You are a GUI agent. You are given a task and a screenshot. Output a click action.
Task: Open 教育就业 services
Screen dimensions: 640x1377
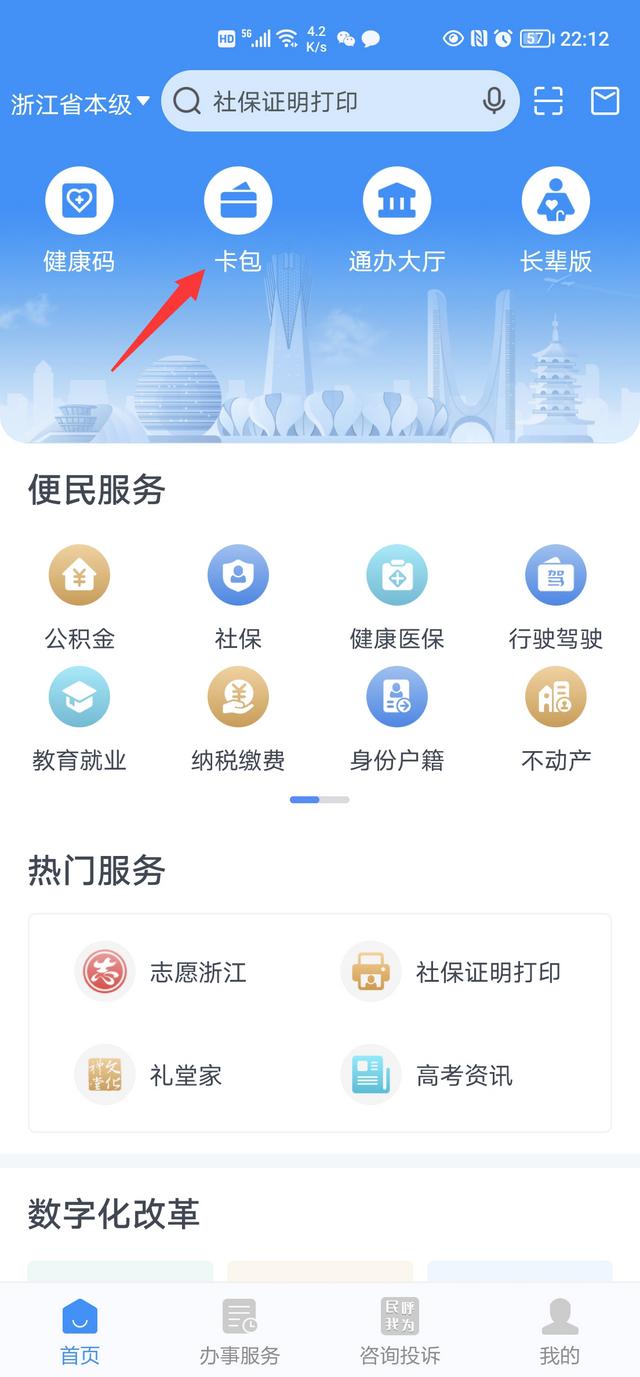80,717
